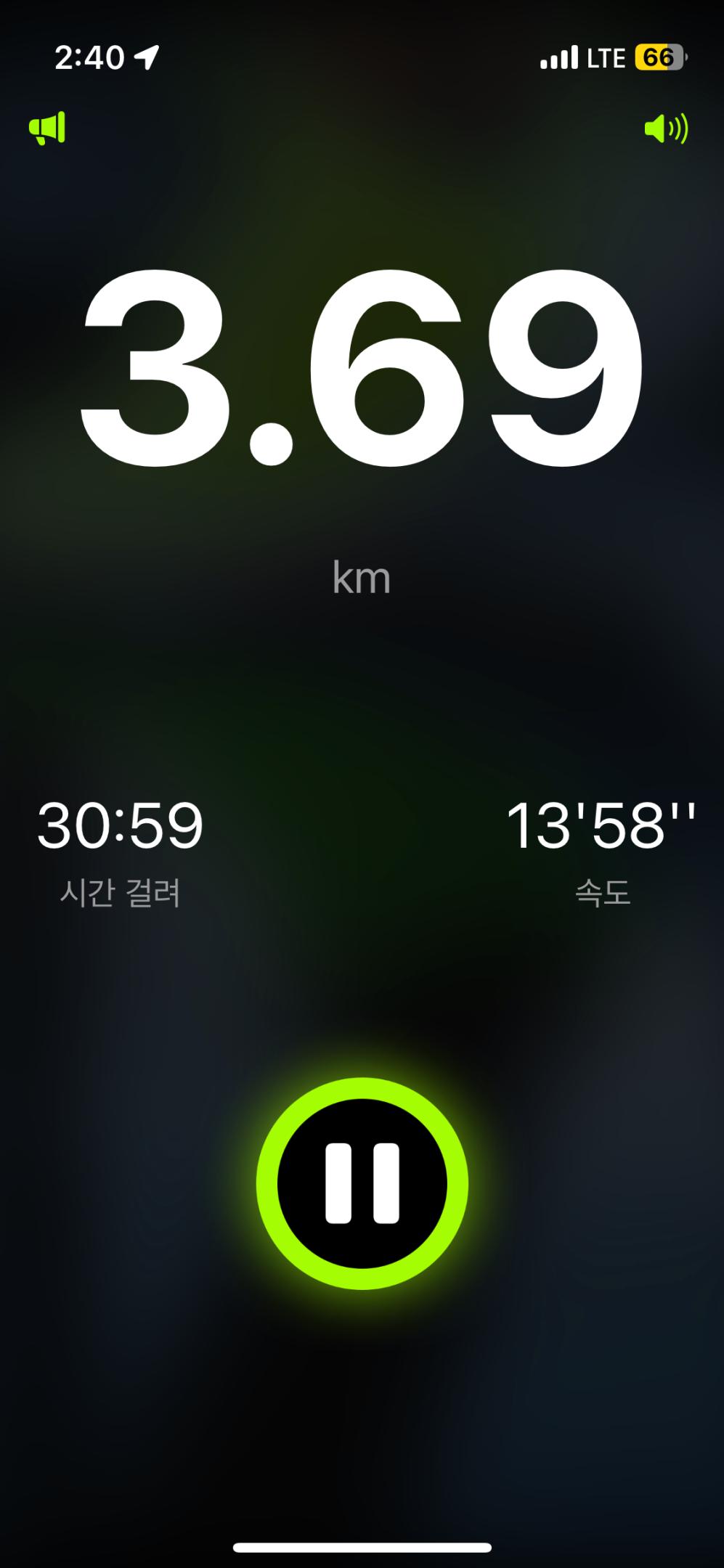Tap the location arrow in the status bar
The image size is (724, 1568).
pyautogui.click(x=149, y=57)
